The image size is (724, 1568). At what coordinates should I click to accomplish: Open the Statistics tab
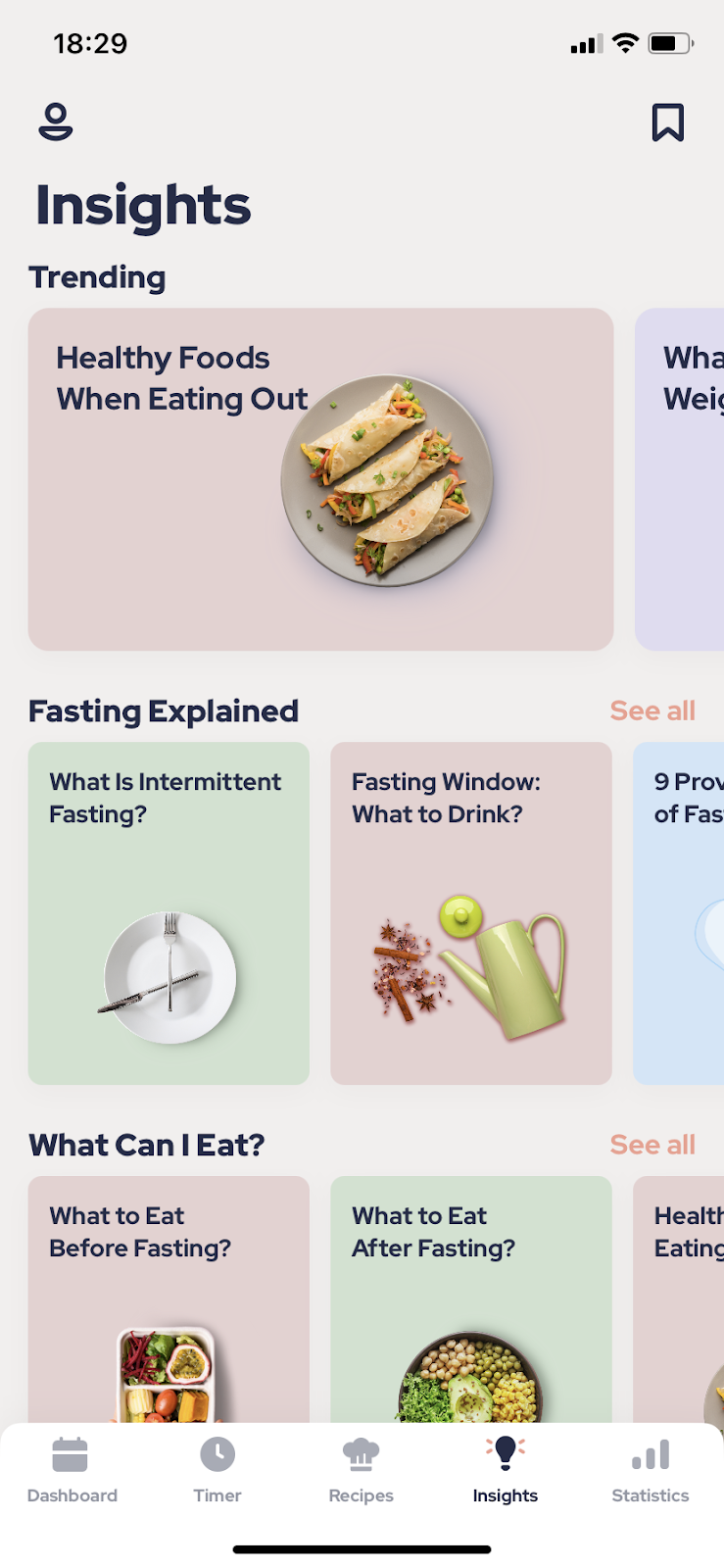(651, 1470)
